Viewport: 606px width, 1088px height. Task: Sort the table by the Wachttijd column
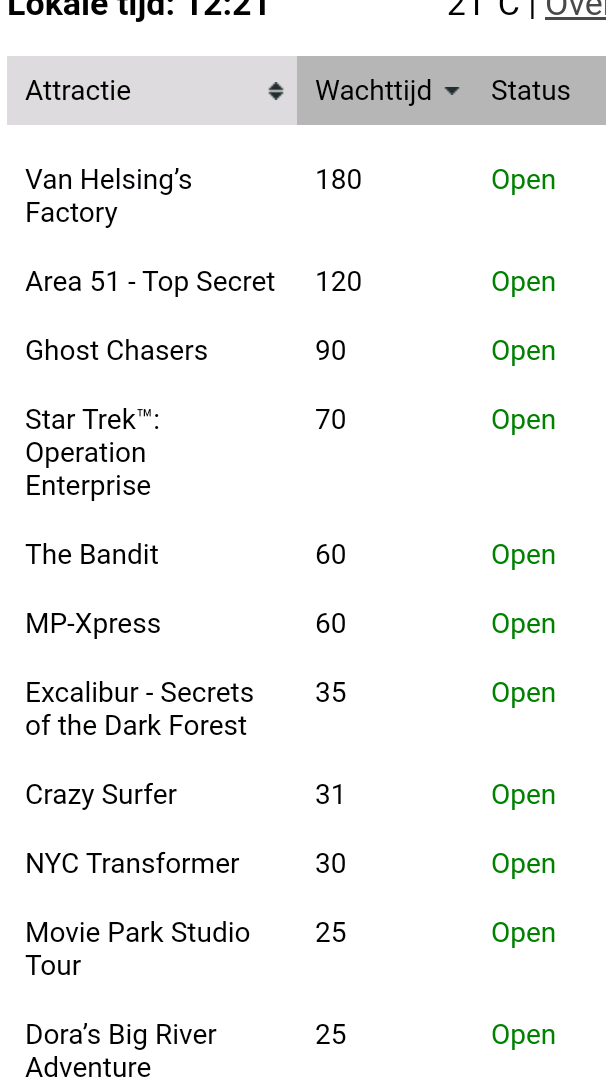pos(385,90)
